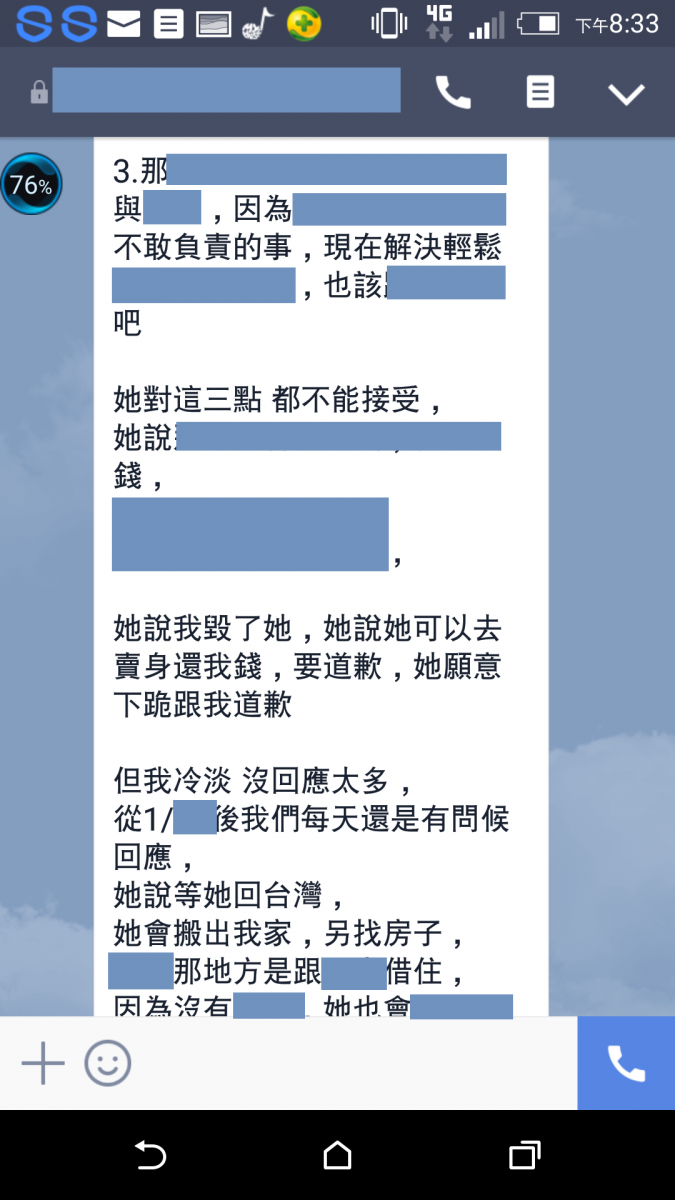Tap the blue phone call button

(626, 1063)
